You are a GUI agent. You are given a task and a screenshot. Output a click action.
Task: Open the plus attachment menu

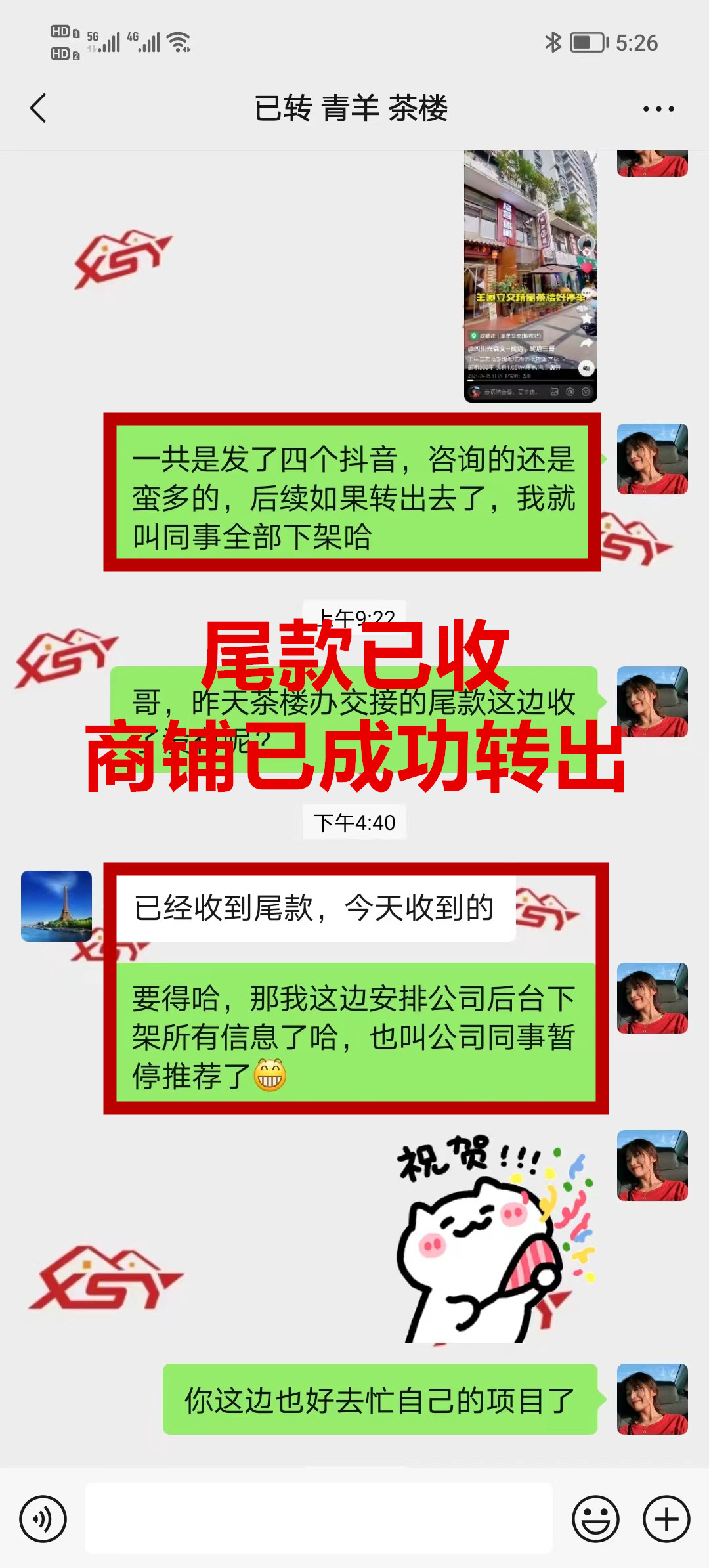tap(666, 1519)
